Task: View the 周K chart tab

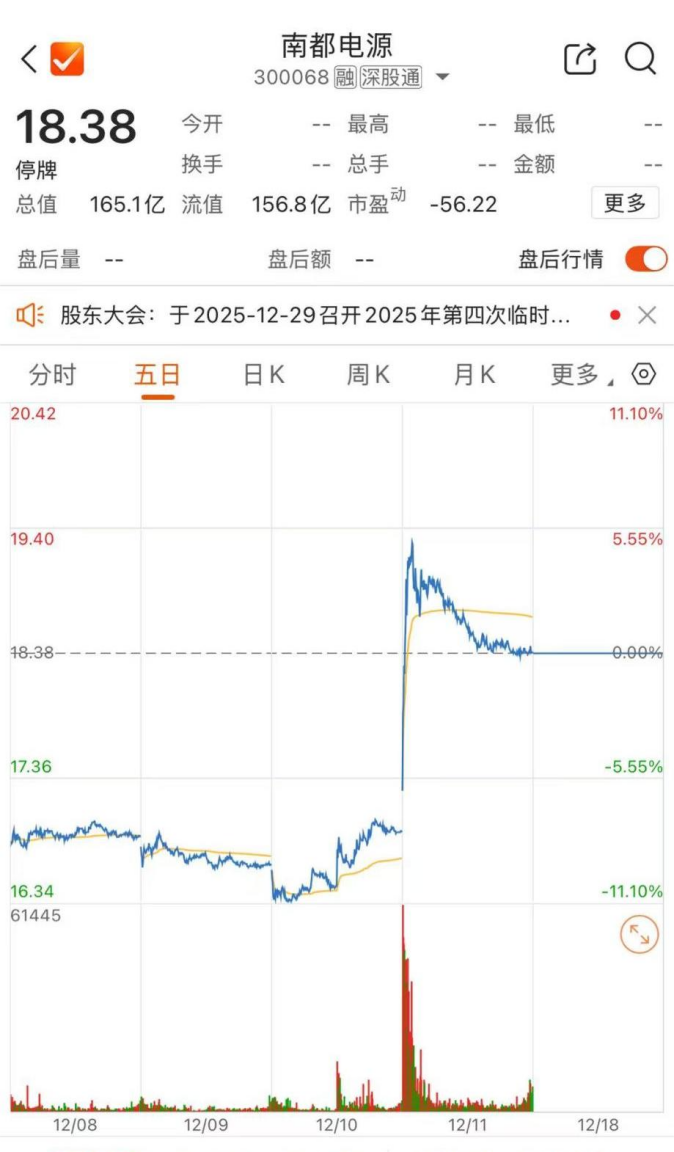Action: click(x=368, y=375)
